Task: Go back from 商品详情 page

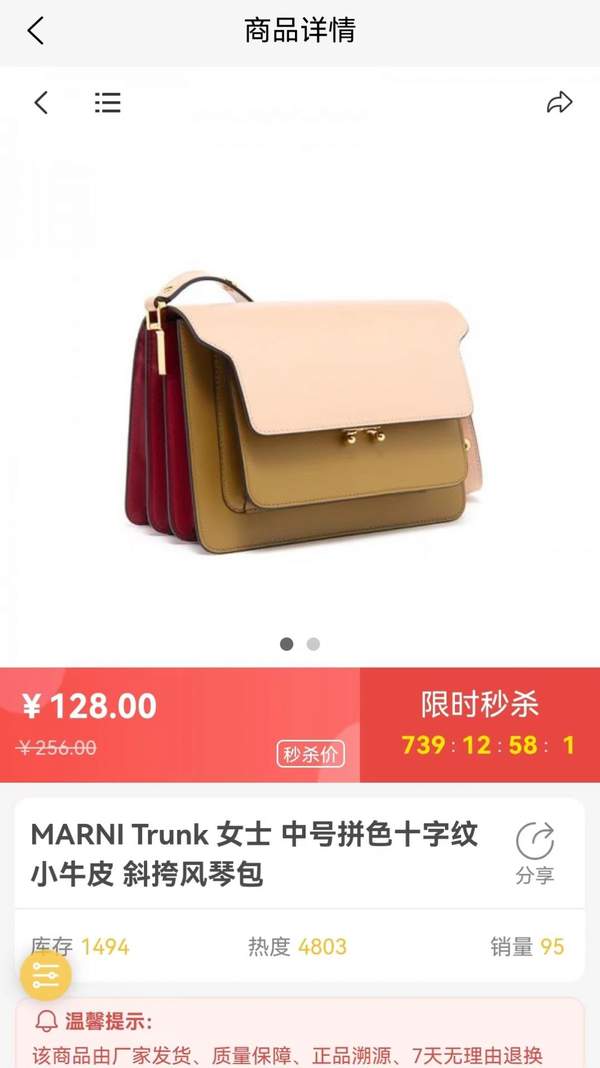Action: (36, 31)
